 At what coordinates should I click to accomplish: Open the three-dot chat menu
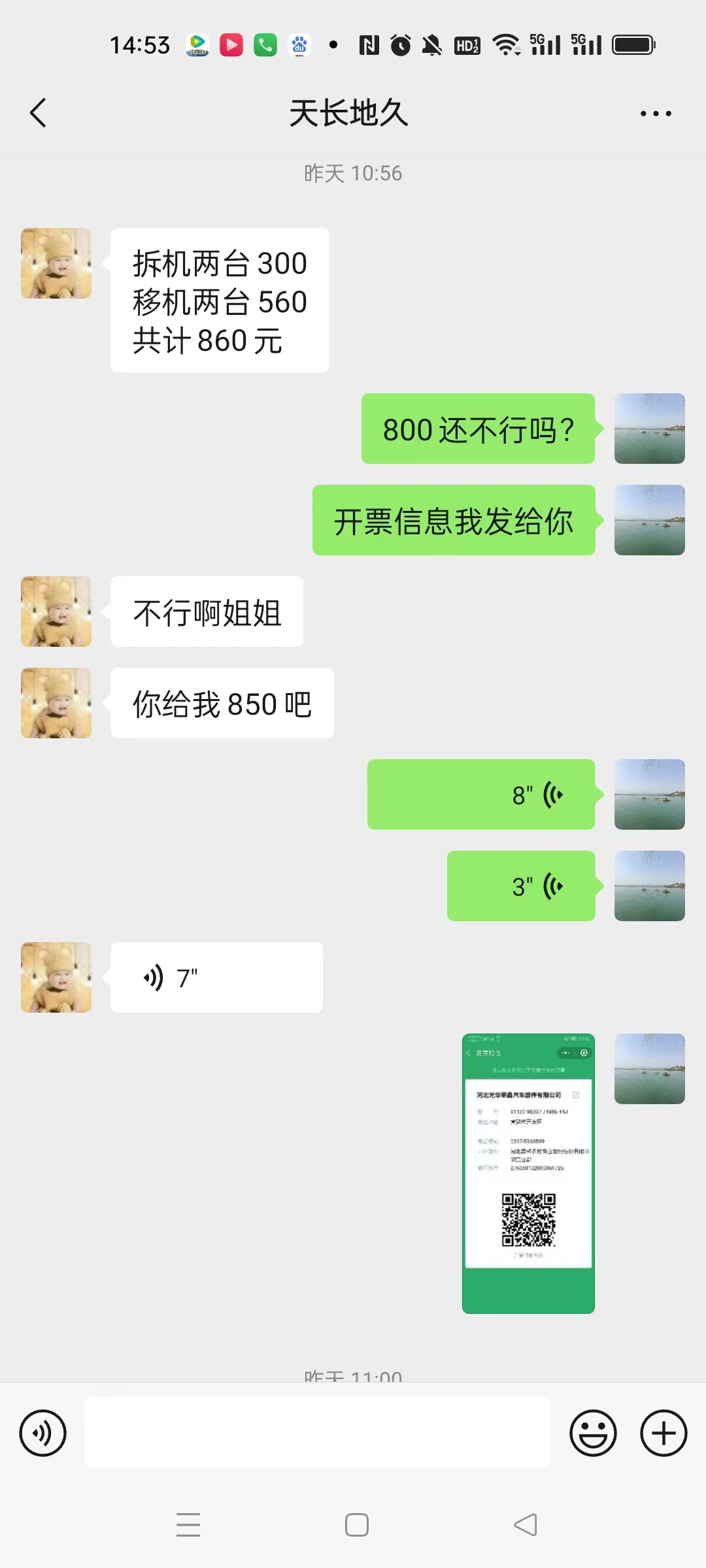tap(656, 114)
